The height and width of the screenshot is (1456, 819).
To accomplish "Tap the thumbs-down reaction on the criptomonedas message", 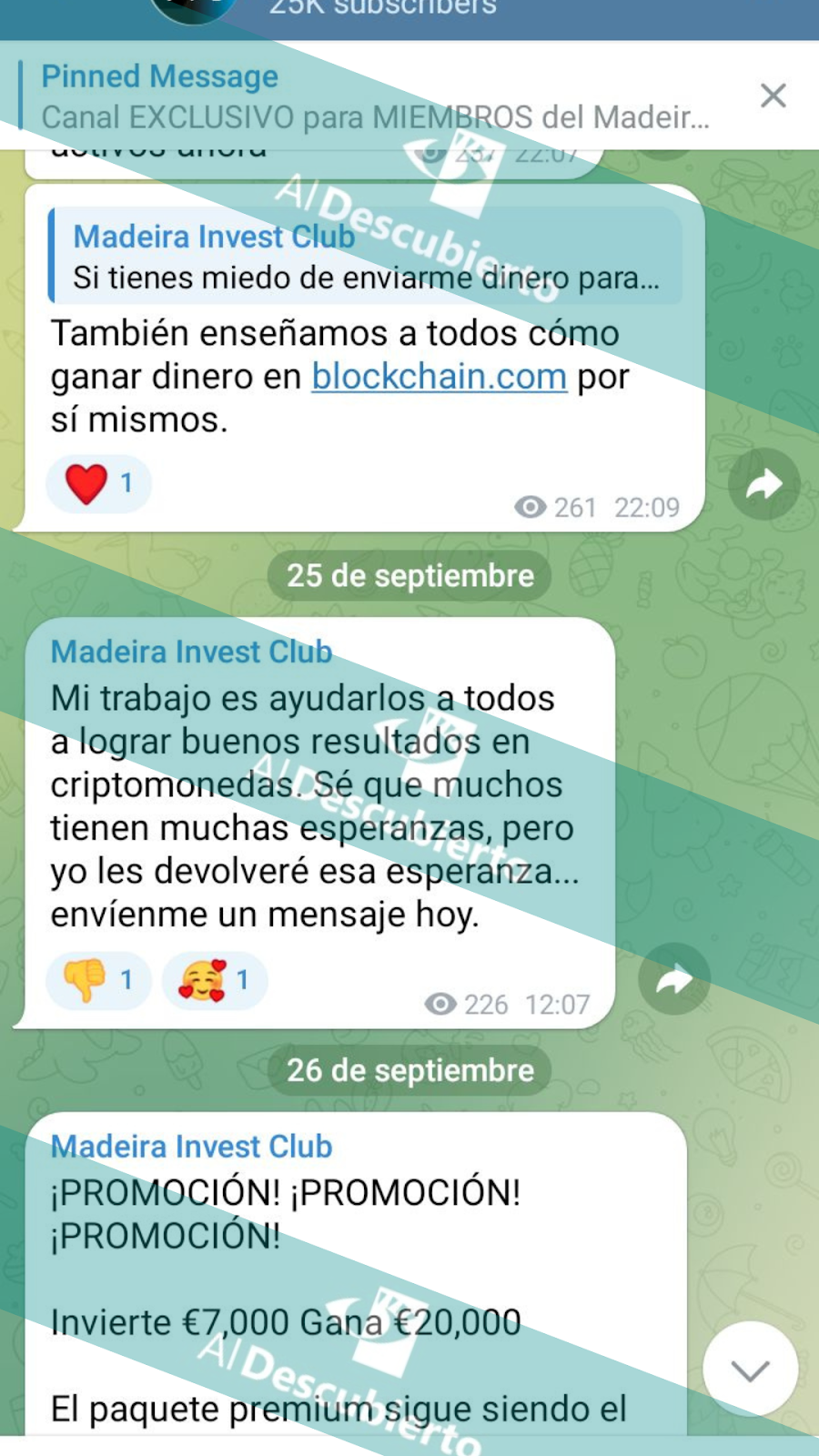I will (98, 980).
